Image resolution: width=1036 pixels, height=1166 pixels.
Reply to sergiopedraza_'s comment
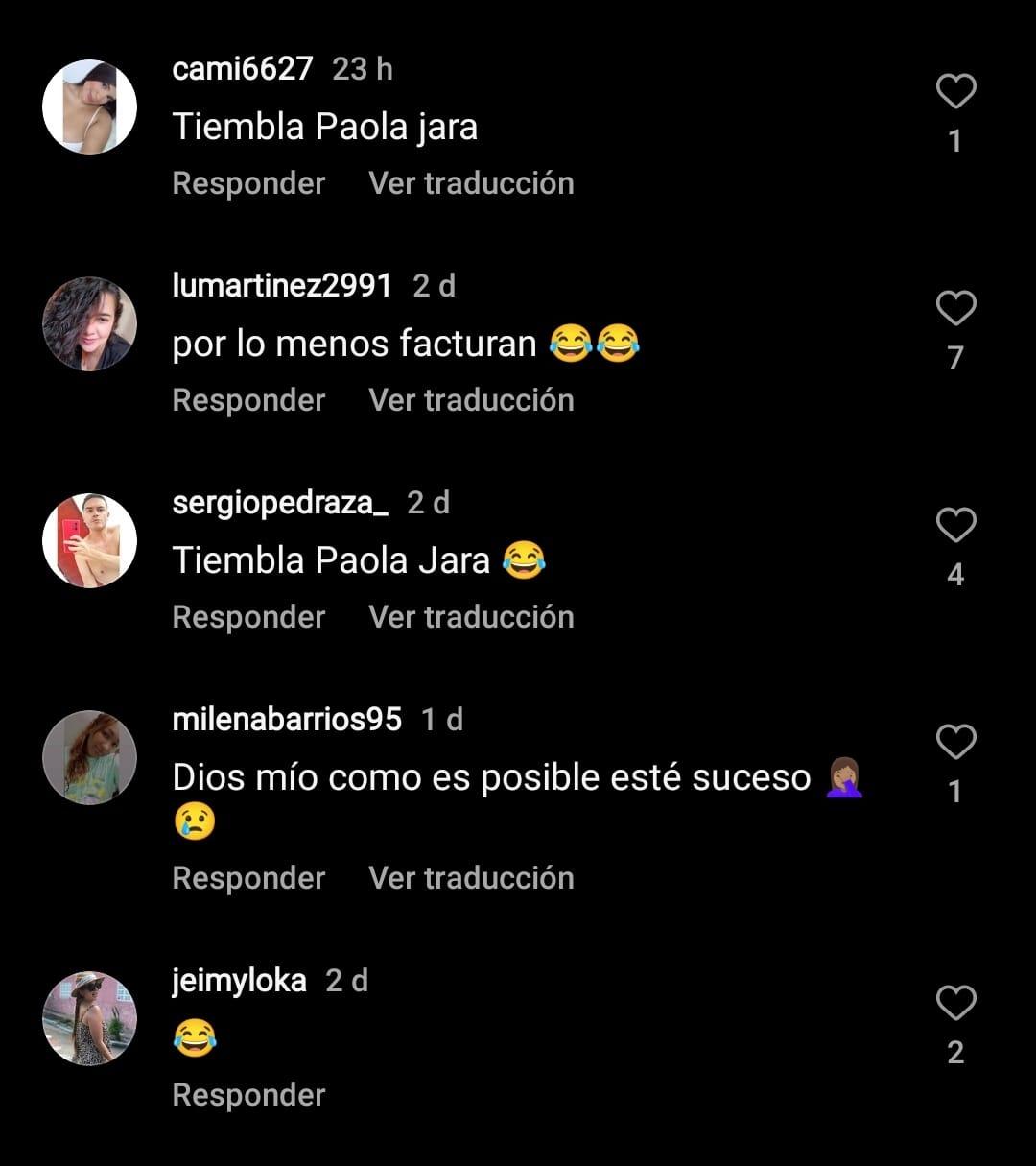click(248, 617)
